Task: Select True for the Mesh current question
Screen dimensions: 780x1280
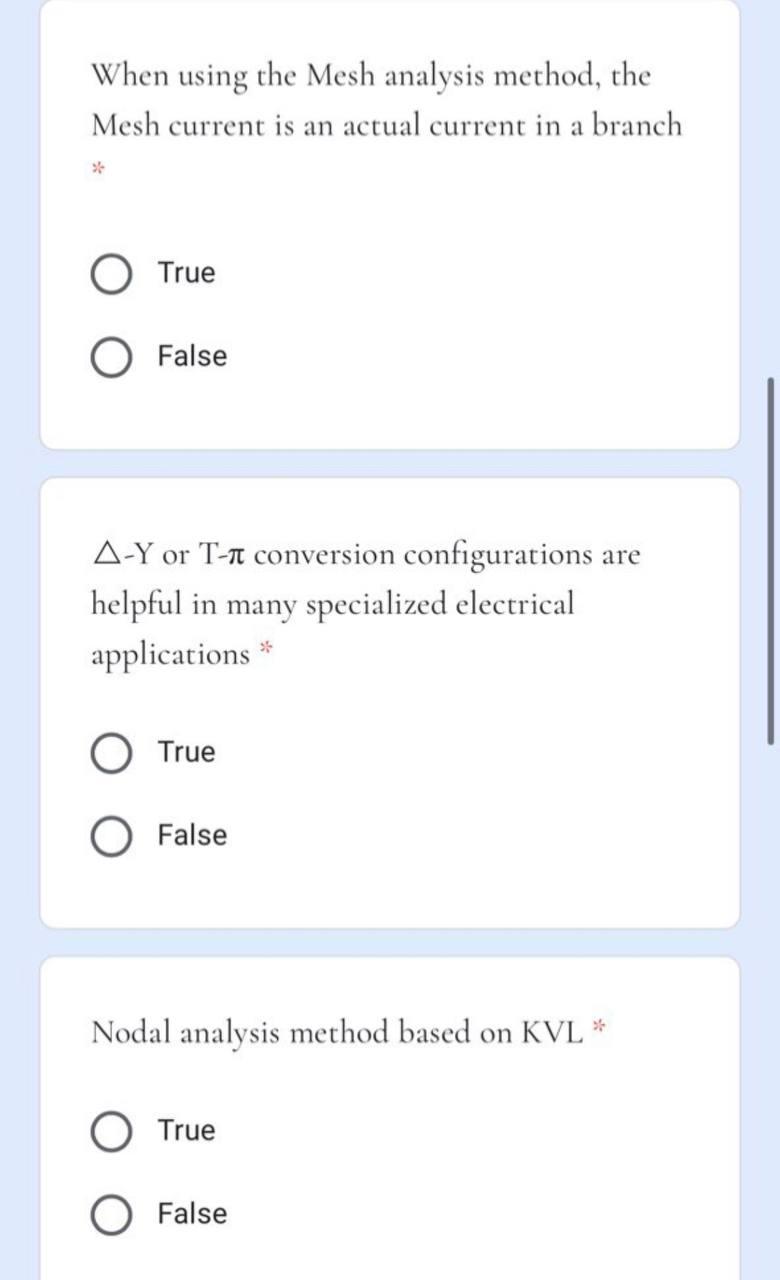Action: click(x=112, y=274)
